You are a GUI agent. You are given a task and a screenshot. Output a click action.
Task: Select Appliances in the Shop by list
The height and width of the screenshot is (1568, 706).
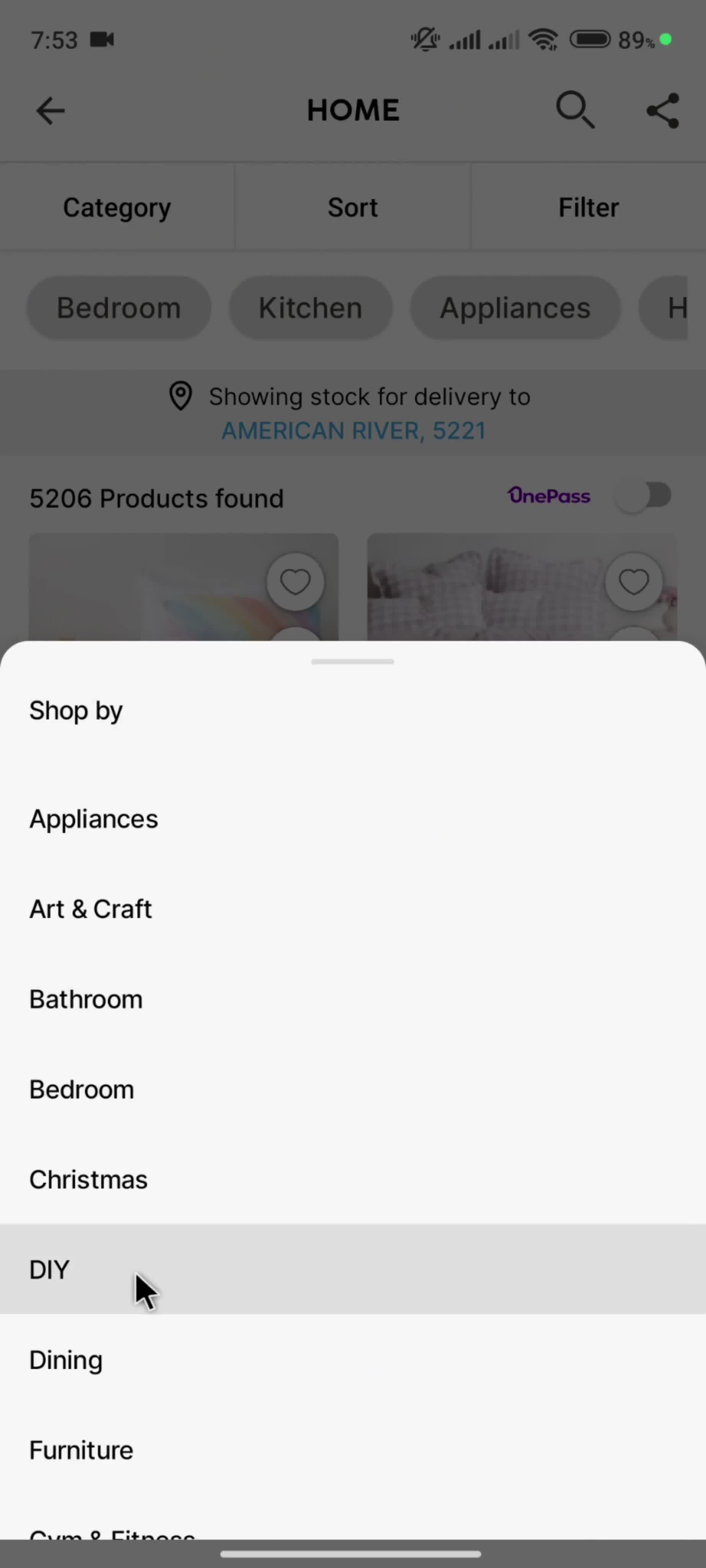coord(94,819)
